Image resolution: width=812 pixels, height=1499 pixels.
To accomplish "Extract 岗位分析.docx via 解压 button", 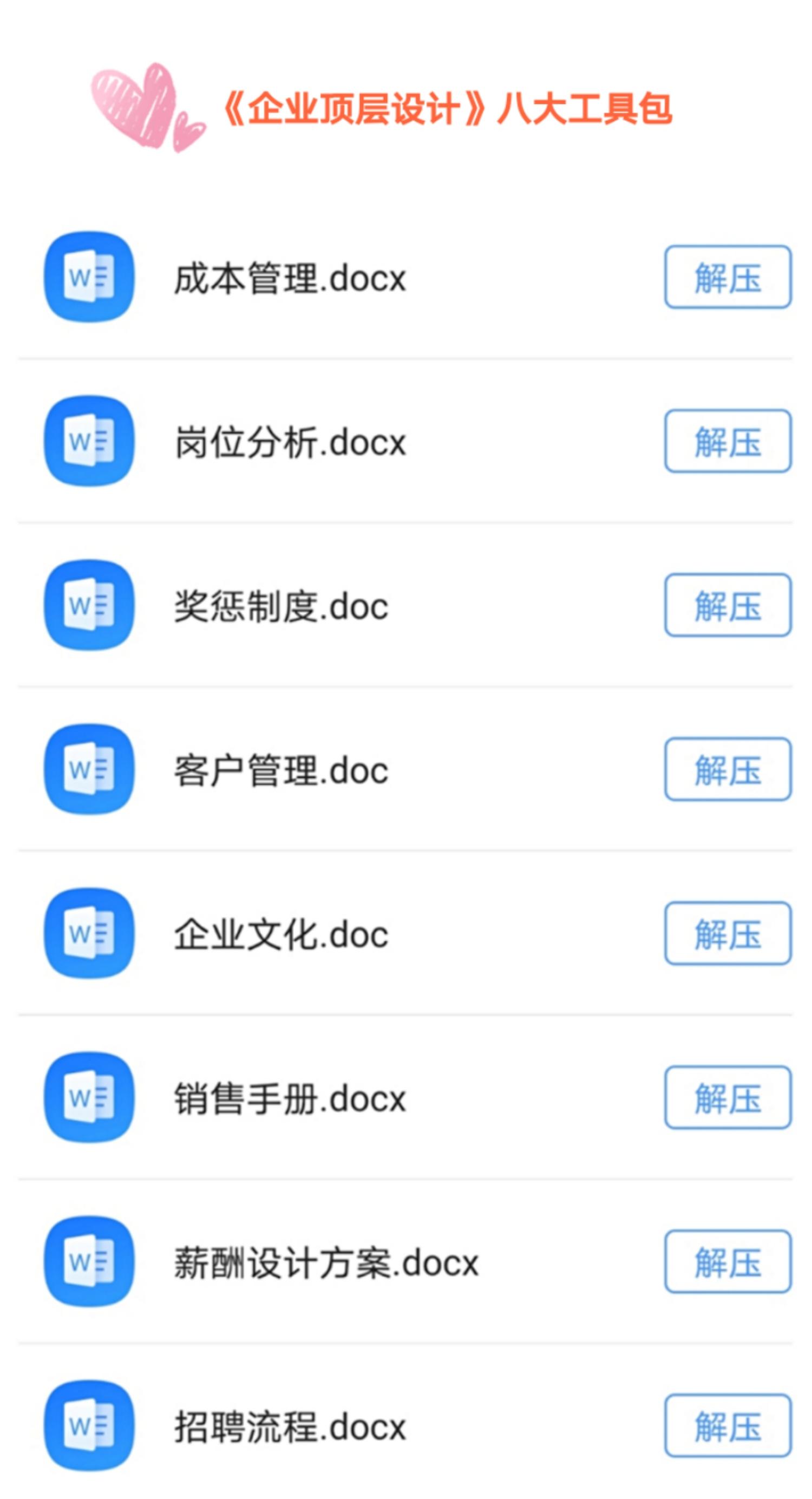I will coord(728,443).
